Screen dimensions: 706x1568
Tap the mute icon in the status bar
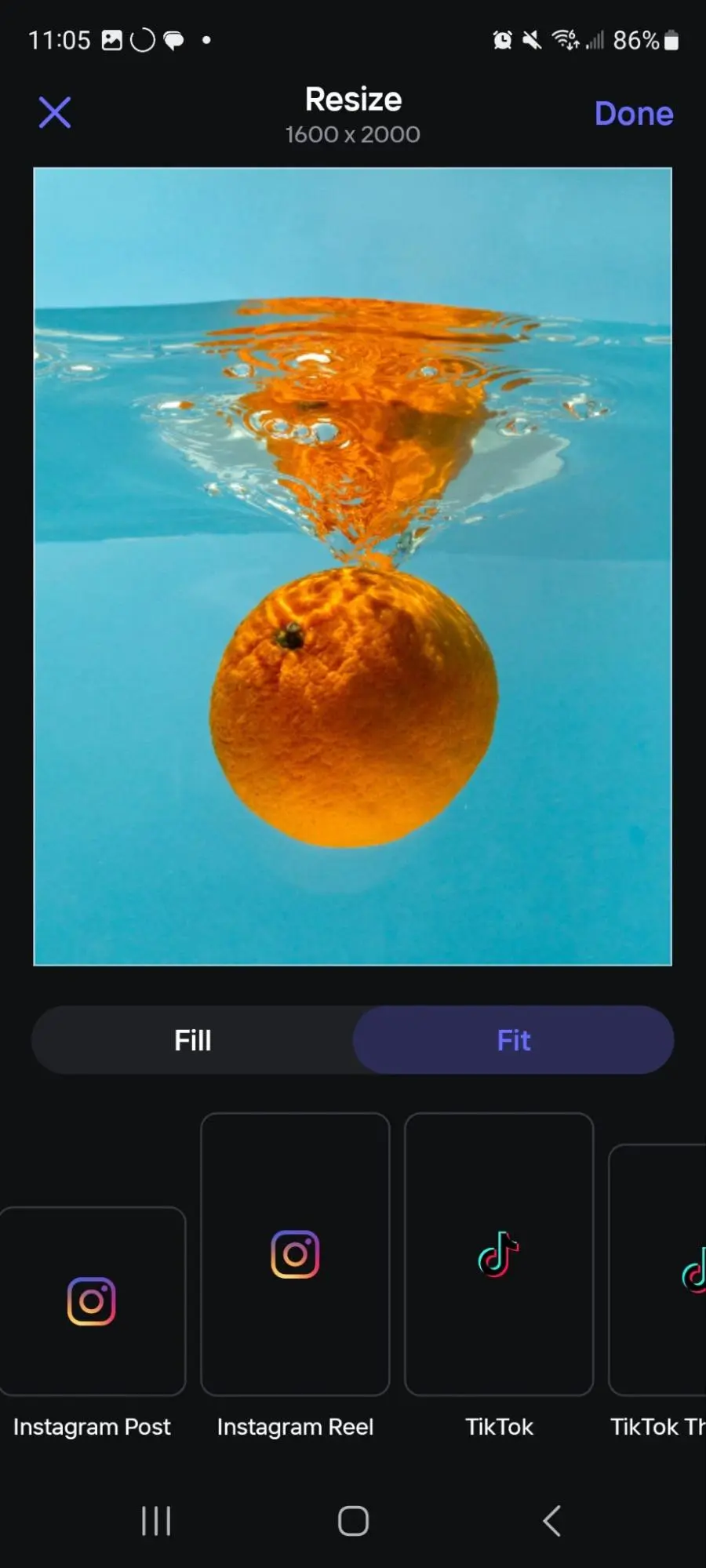pyautogui.click(x=532, y=39)
